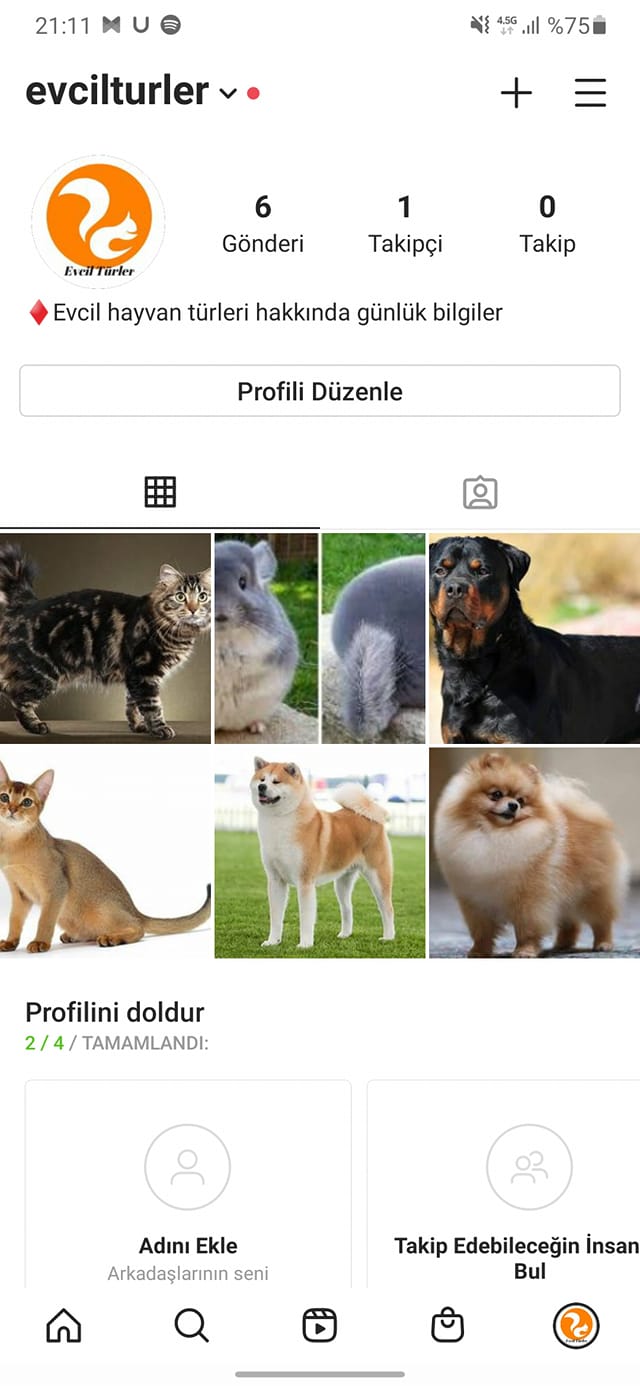Open the hamburger menu
Image resolution: width=640 pixels, height=1386 pixels.
pos(590,93)
